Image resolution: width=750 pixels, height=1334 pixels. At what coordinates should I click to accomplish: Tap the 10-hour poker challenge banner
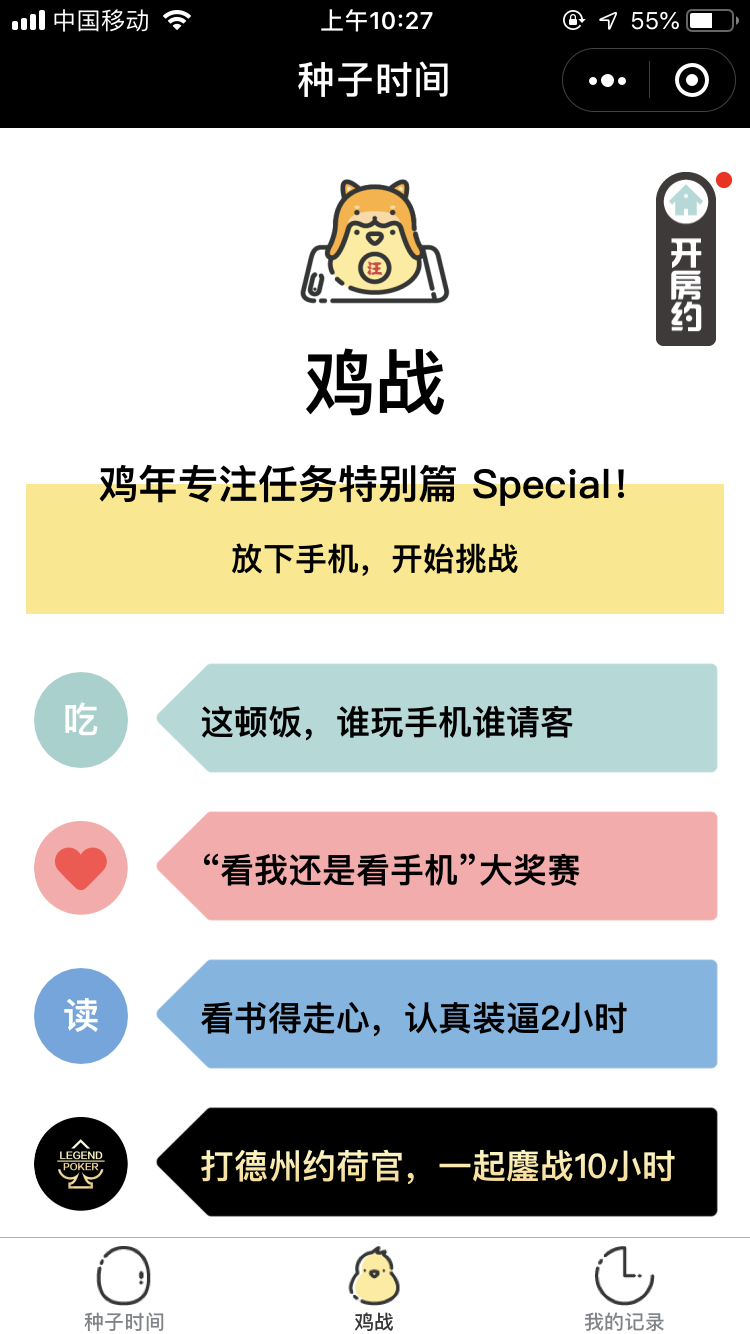click(440, 1163)
